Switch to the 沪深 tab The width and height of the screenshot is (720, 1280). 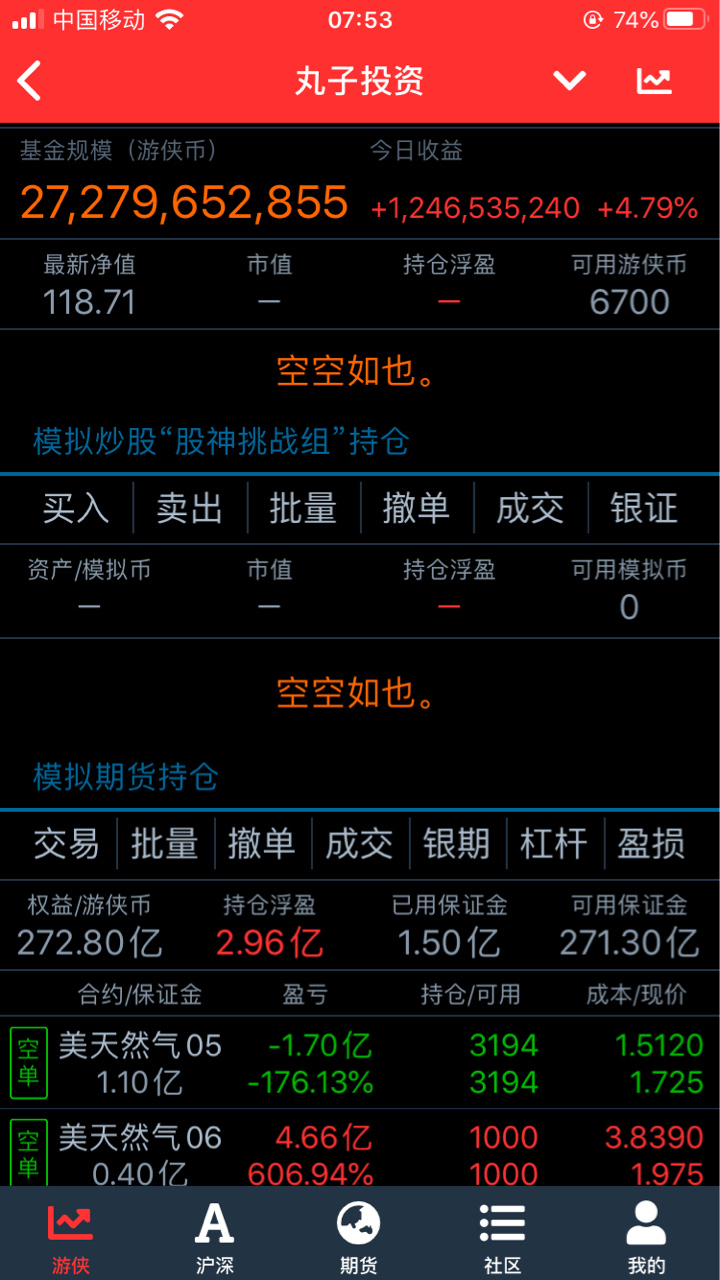[214, 1236]
